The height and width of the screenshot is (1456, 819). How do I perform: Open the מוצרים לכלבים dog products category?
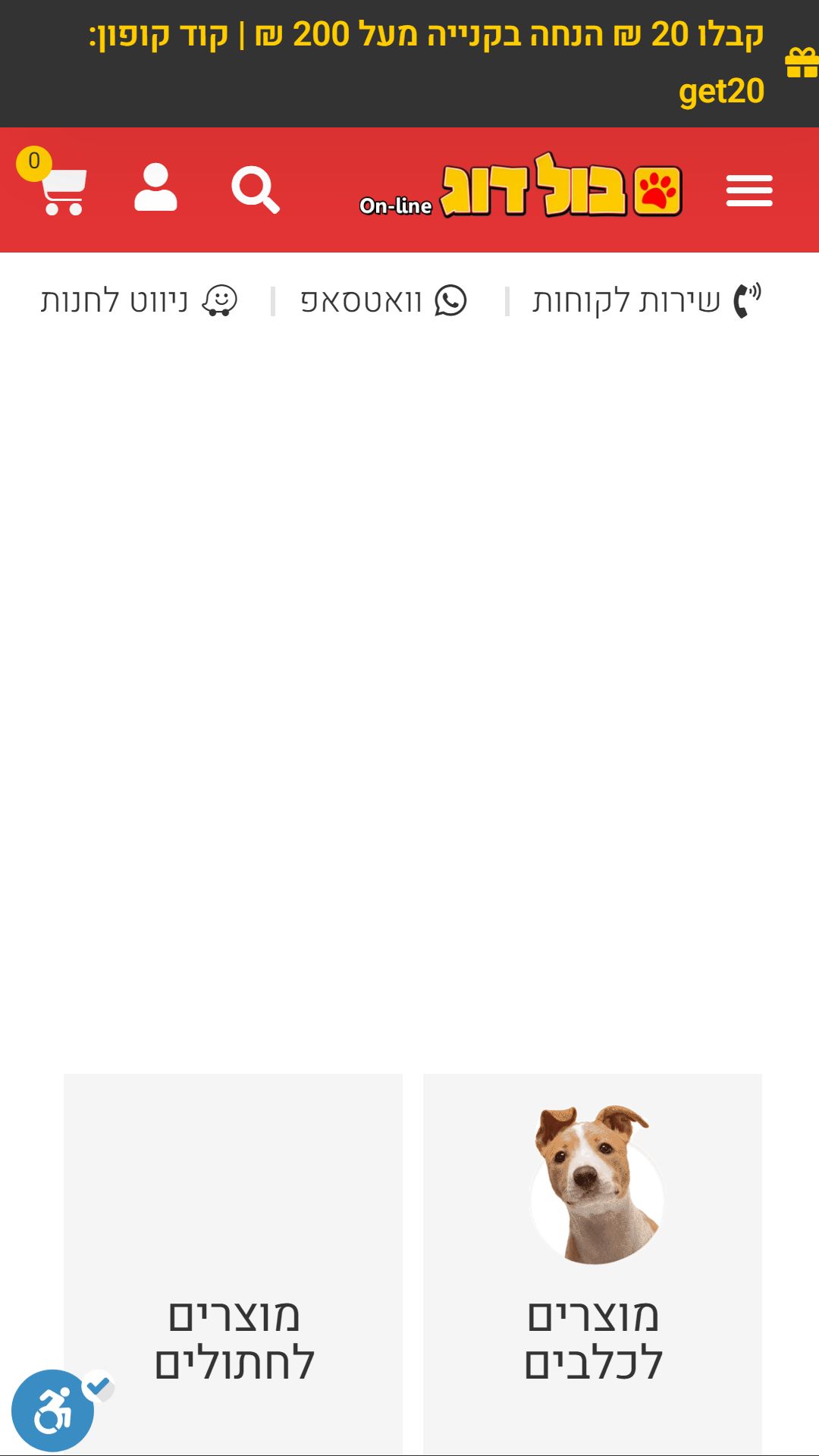pyautogui.click(x=592, y=1264)
